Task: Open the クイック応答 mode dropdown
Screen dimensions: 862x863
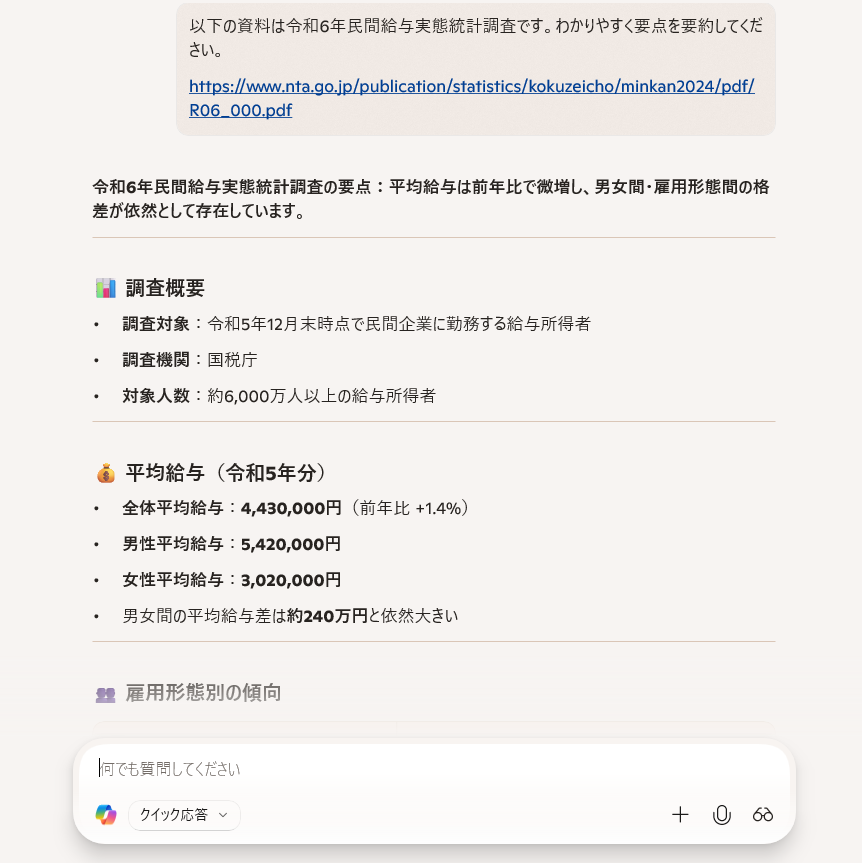Action: coord(184,815)
